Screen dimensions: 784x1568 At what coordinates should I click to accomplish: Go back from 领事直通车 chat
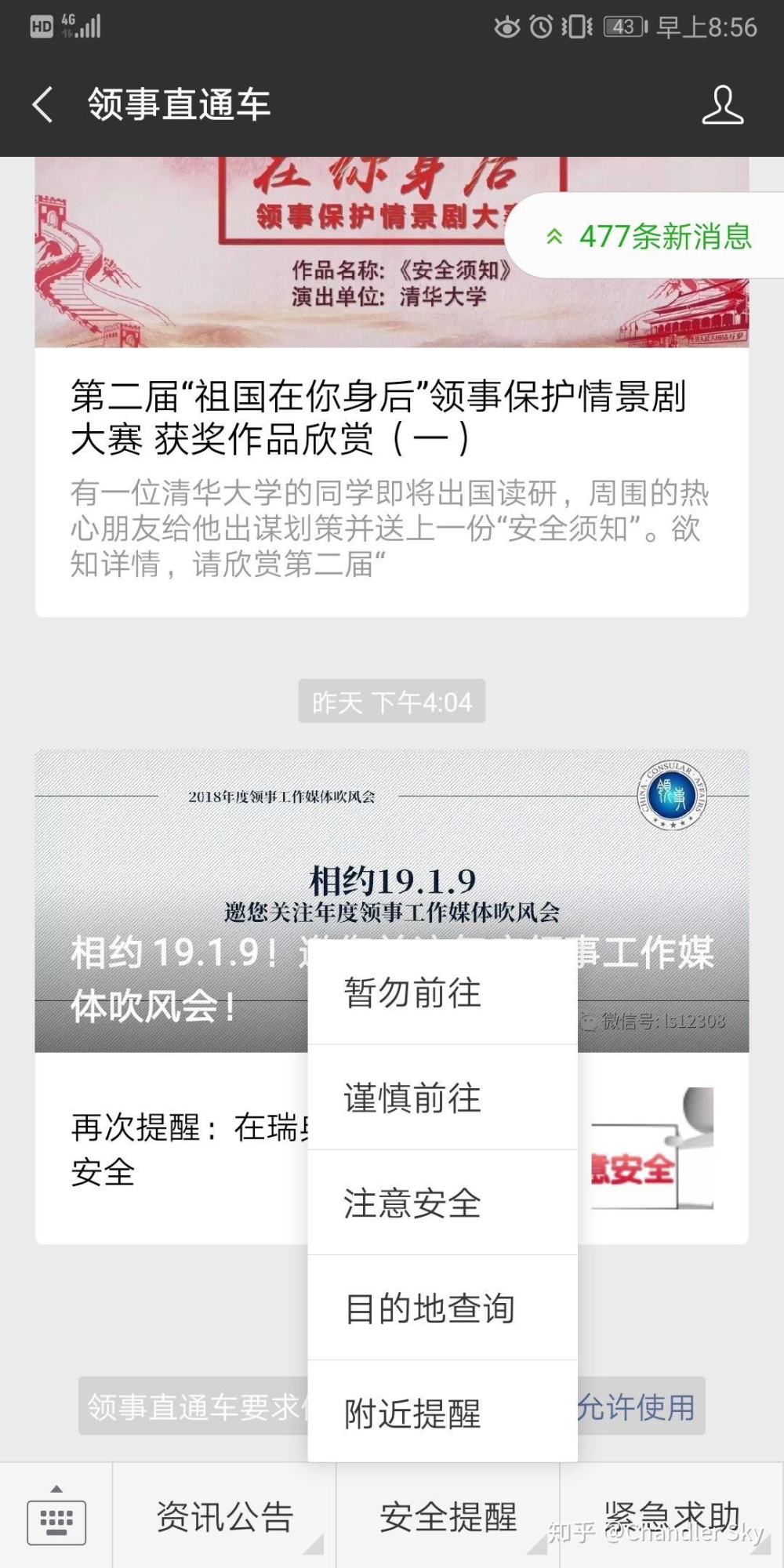coord(43,104)
